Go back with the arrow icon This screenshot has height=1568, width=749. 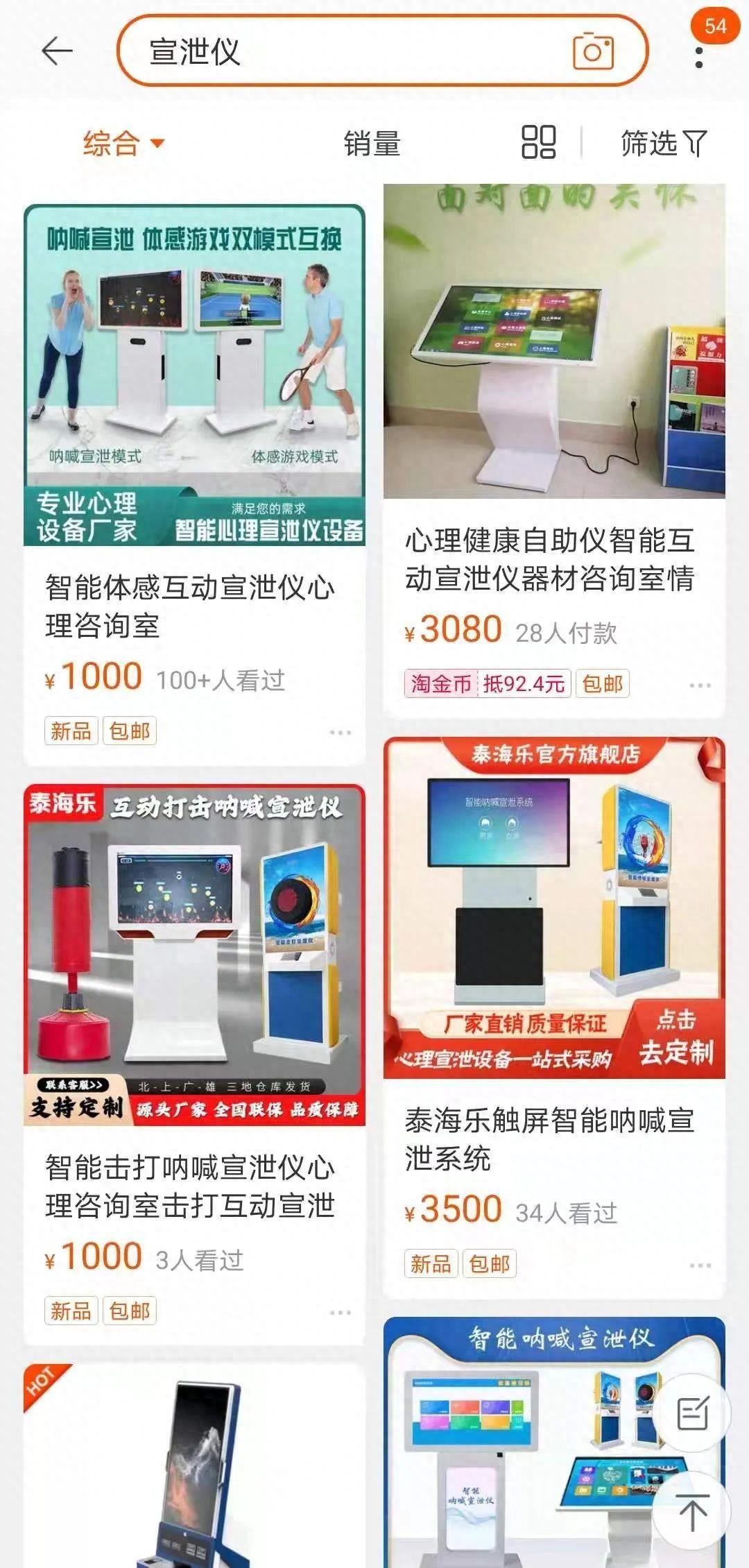point(57,51)
